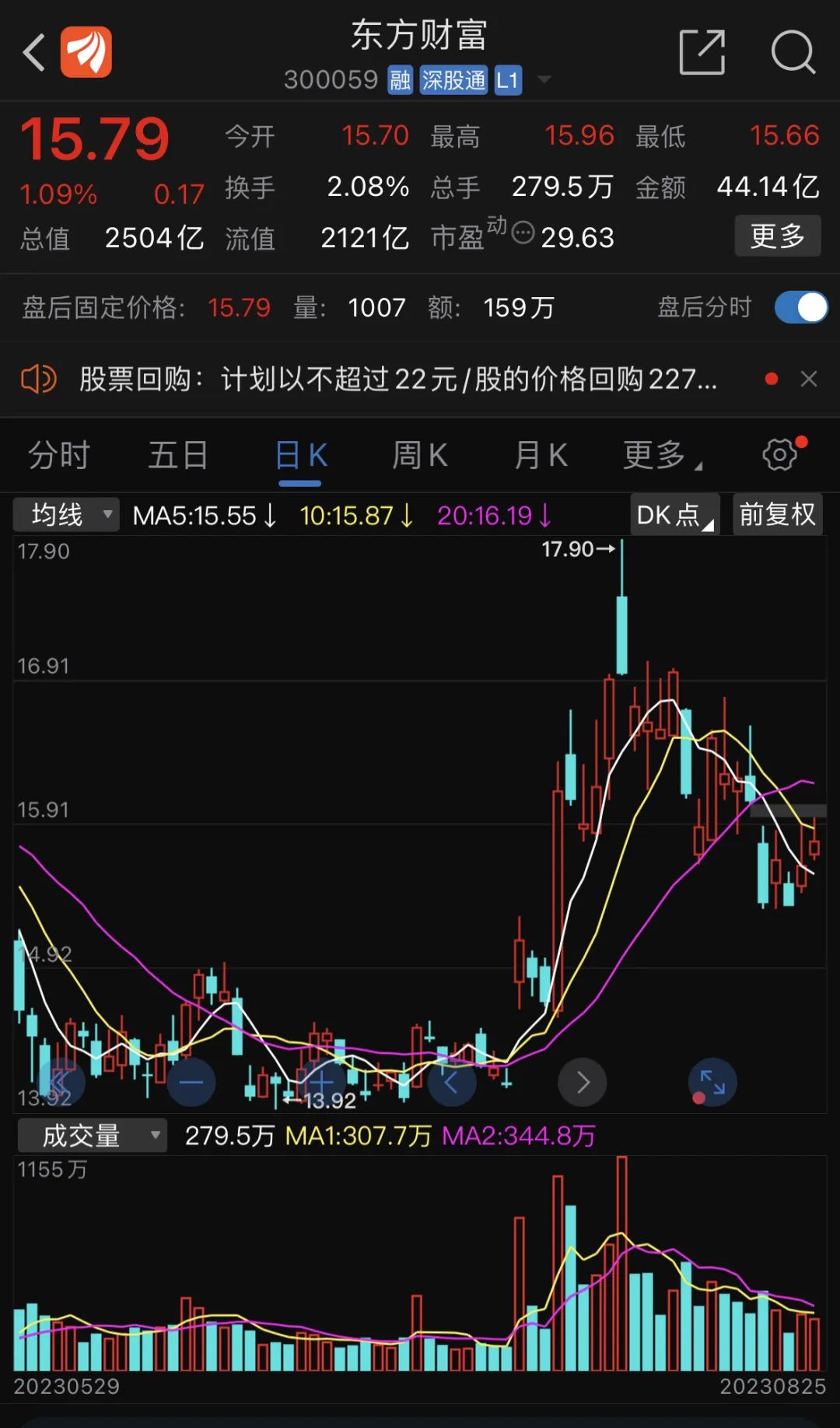Open the share icon at top right
The width and height of the screenshot is (840, 1428).
701,51
